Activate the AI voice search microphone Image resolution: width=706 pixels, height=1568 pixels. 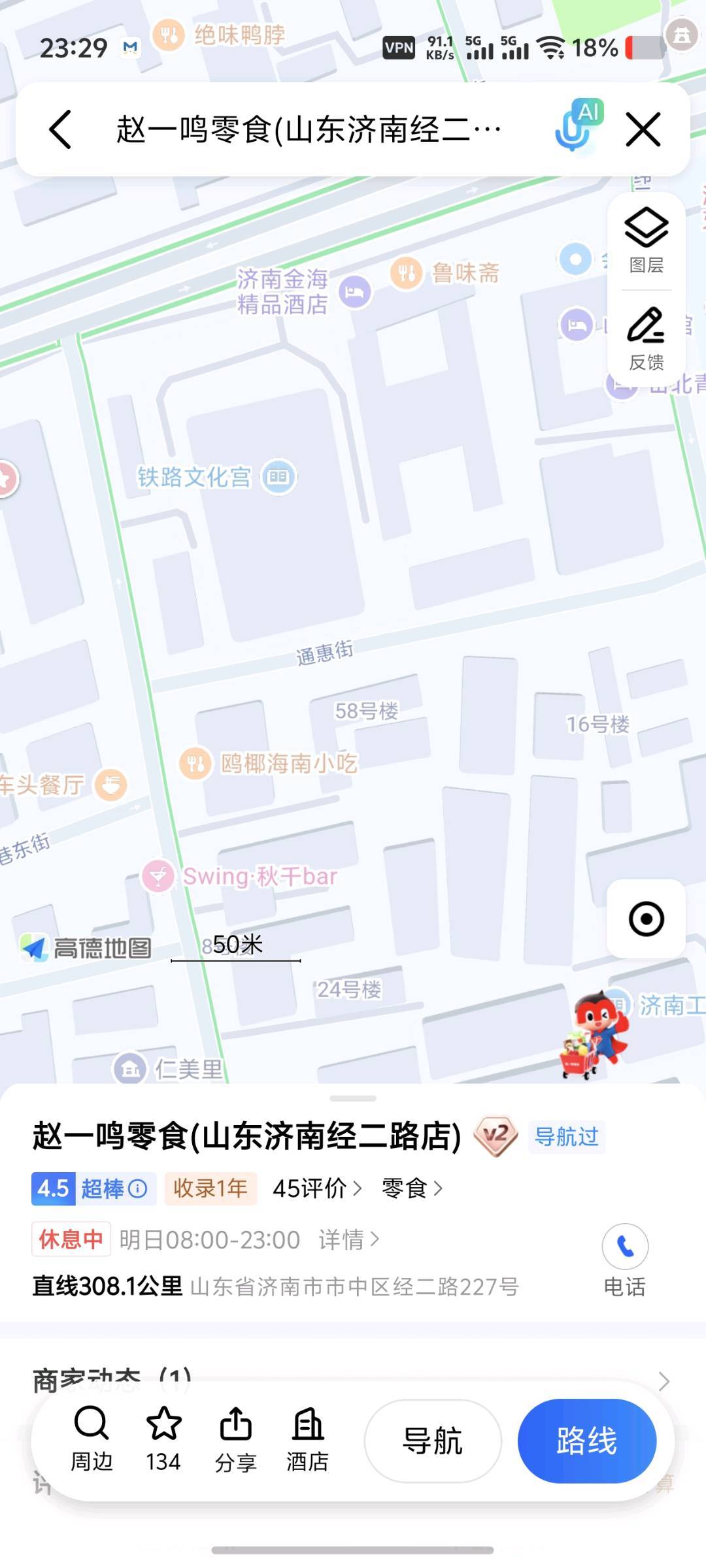tap(579, 125)
